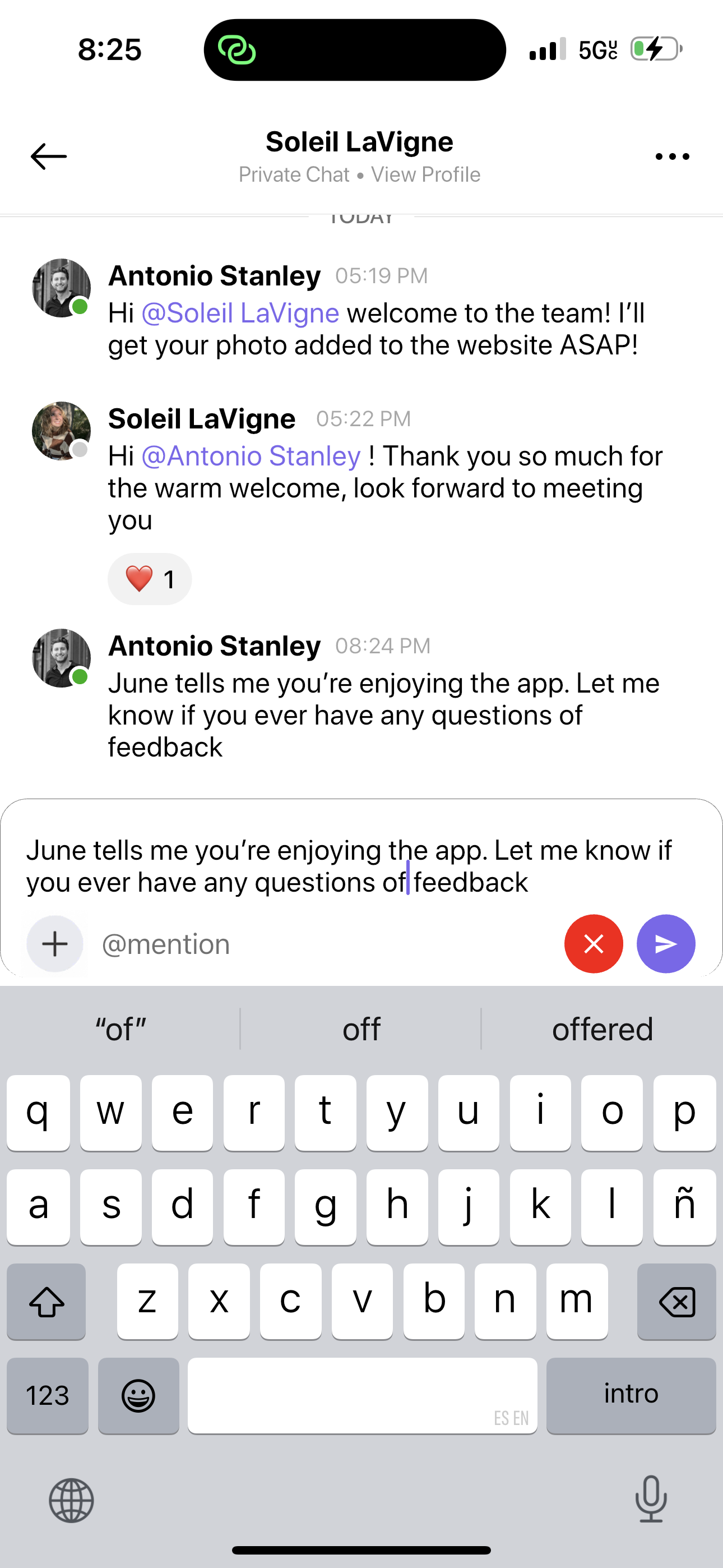The height and width of the screenshot is (1568, 723).
Task: Tap the heart reaction on Soleil's message
Action: tap(150, 579)
